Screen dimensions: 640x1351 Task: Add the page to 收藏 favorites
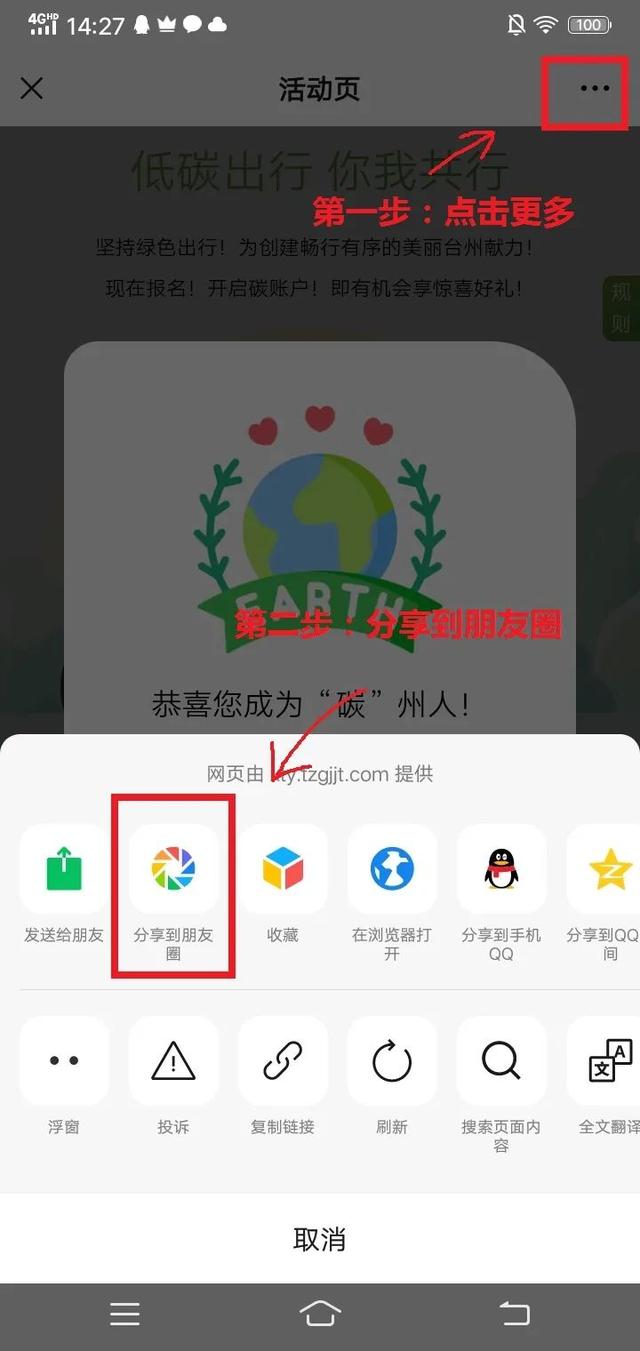point(282,869)
